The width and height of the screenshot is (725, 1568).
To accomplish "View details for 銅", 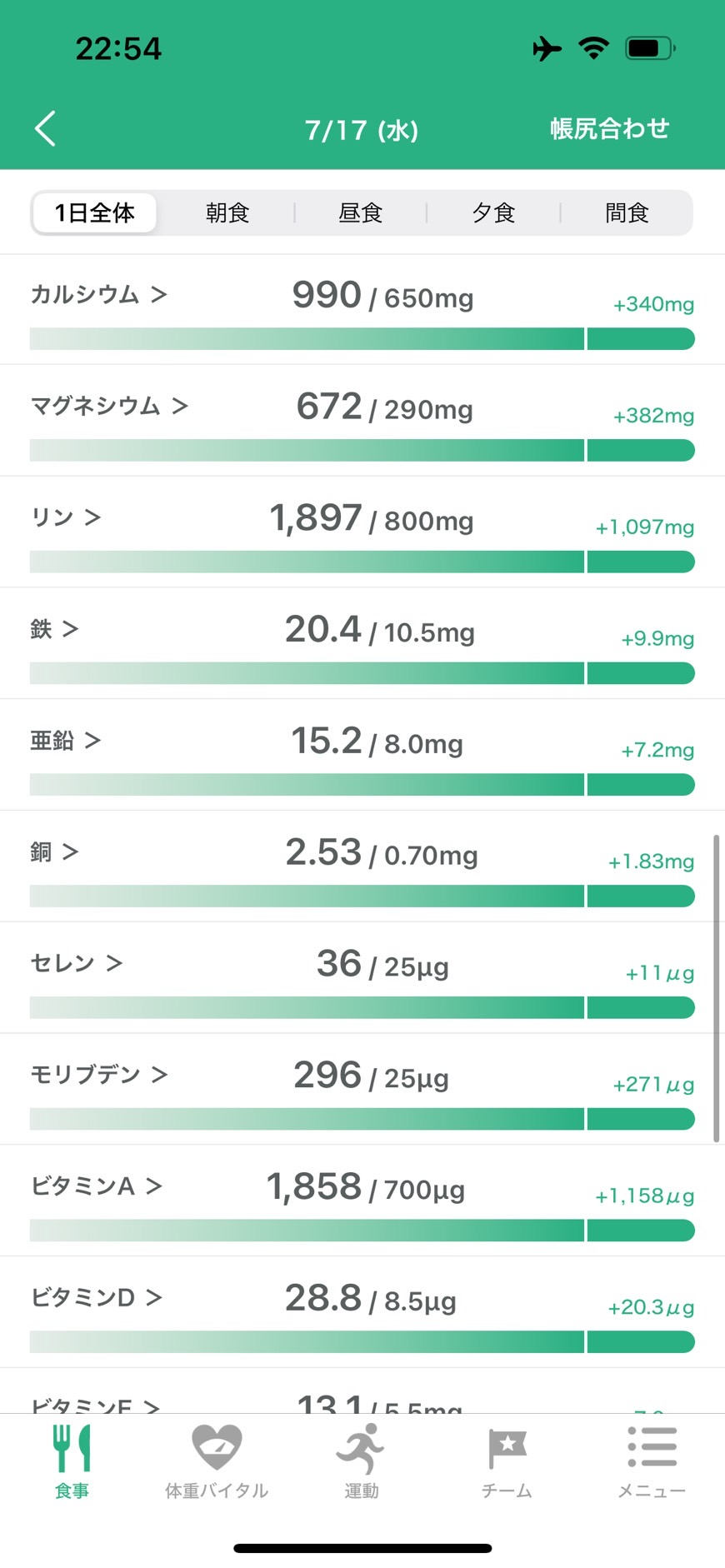I will [362, 867].
